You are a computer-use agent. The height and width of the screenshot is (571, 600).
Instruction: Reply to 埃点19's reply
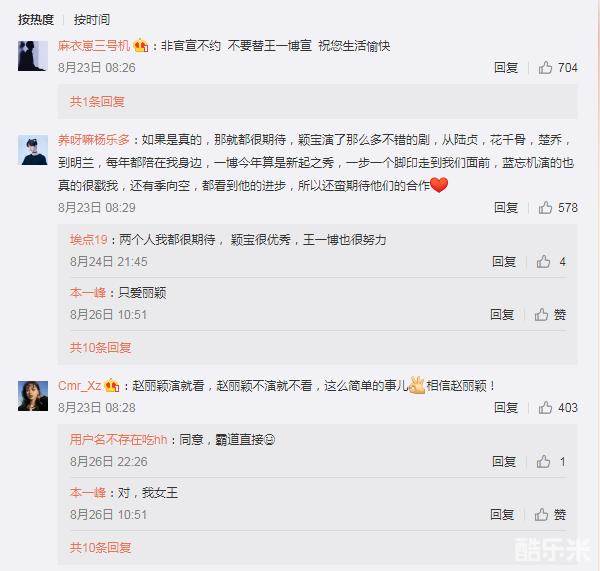click(503, 262)
